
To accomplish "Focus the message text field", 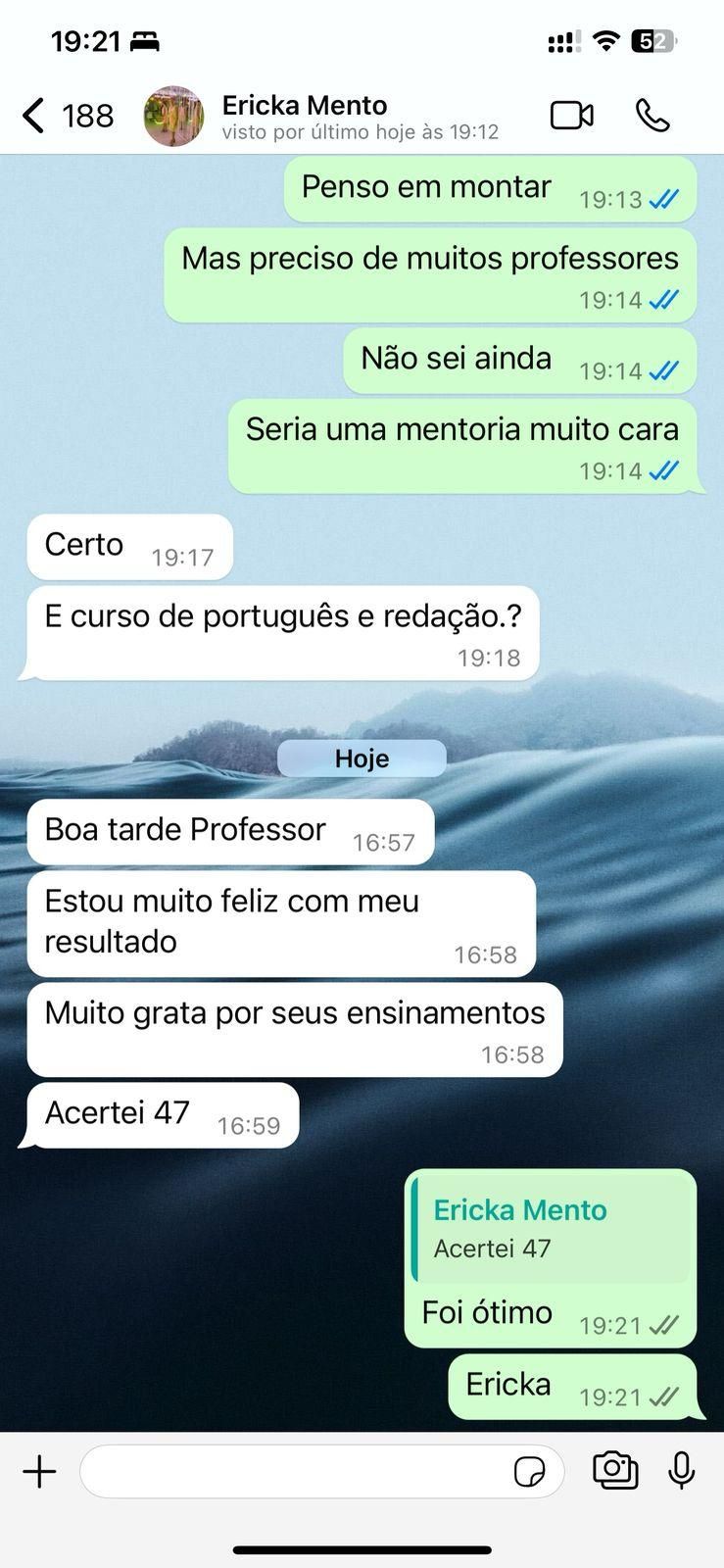I will (294, 1471).
